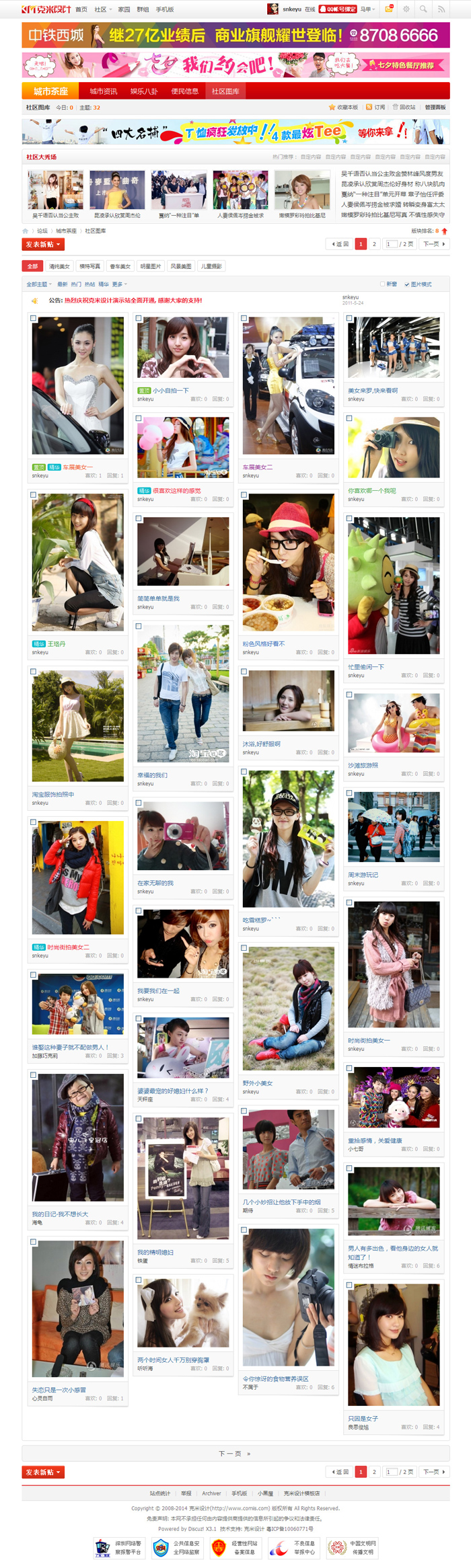
Task: Toggle the 图片模式 checkbox
Action: tap(406, 284)
